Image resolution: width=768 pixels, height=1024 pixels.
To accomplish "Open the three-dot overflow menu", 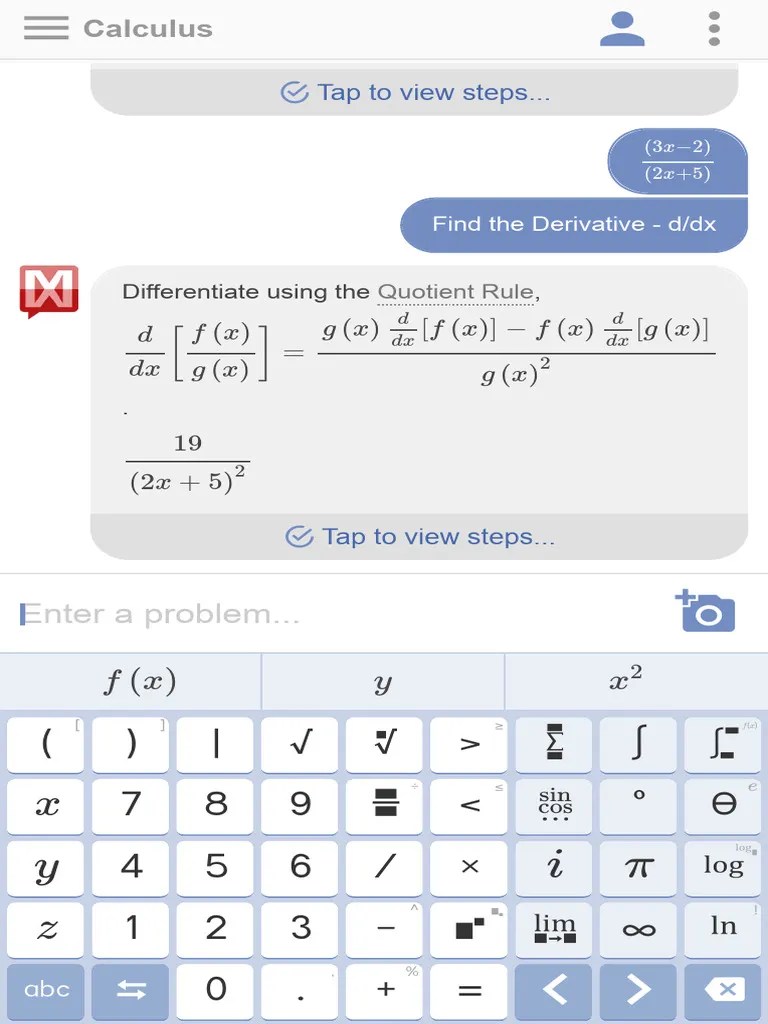I will 714,29.
